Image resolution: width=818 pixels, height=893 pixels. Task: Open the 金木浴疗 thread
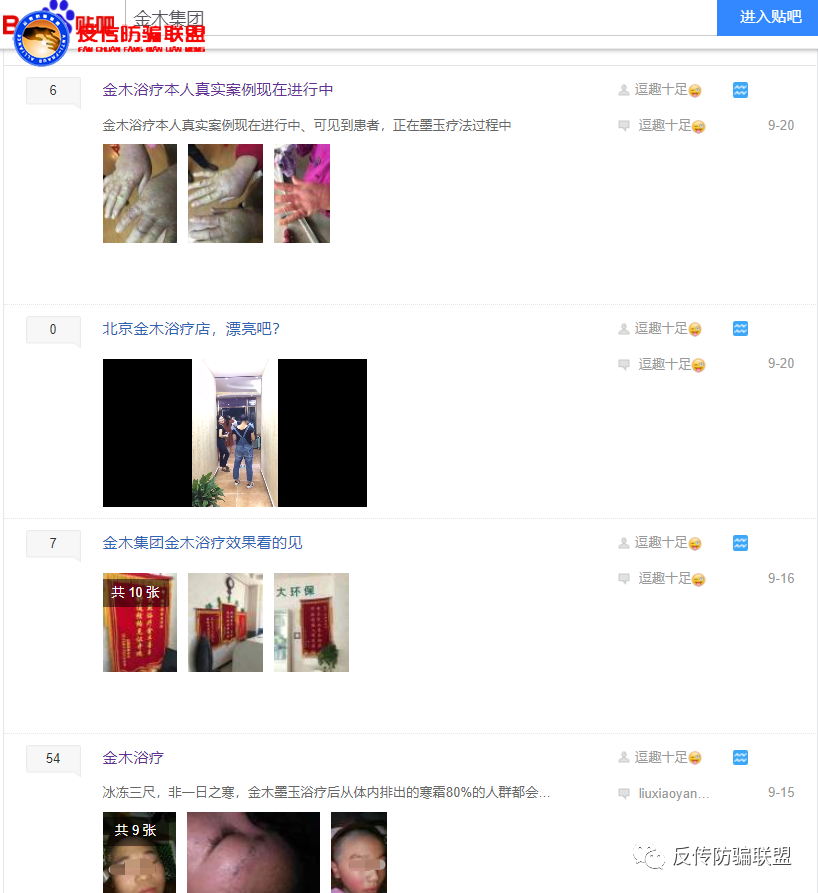tap(133, 757)
